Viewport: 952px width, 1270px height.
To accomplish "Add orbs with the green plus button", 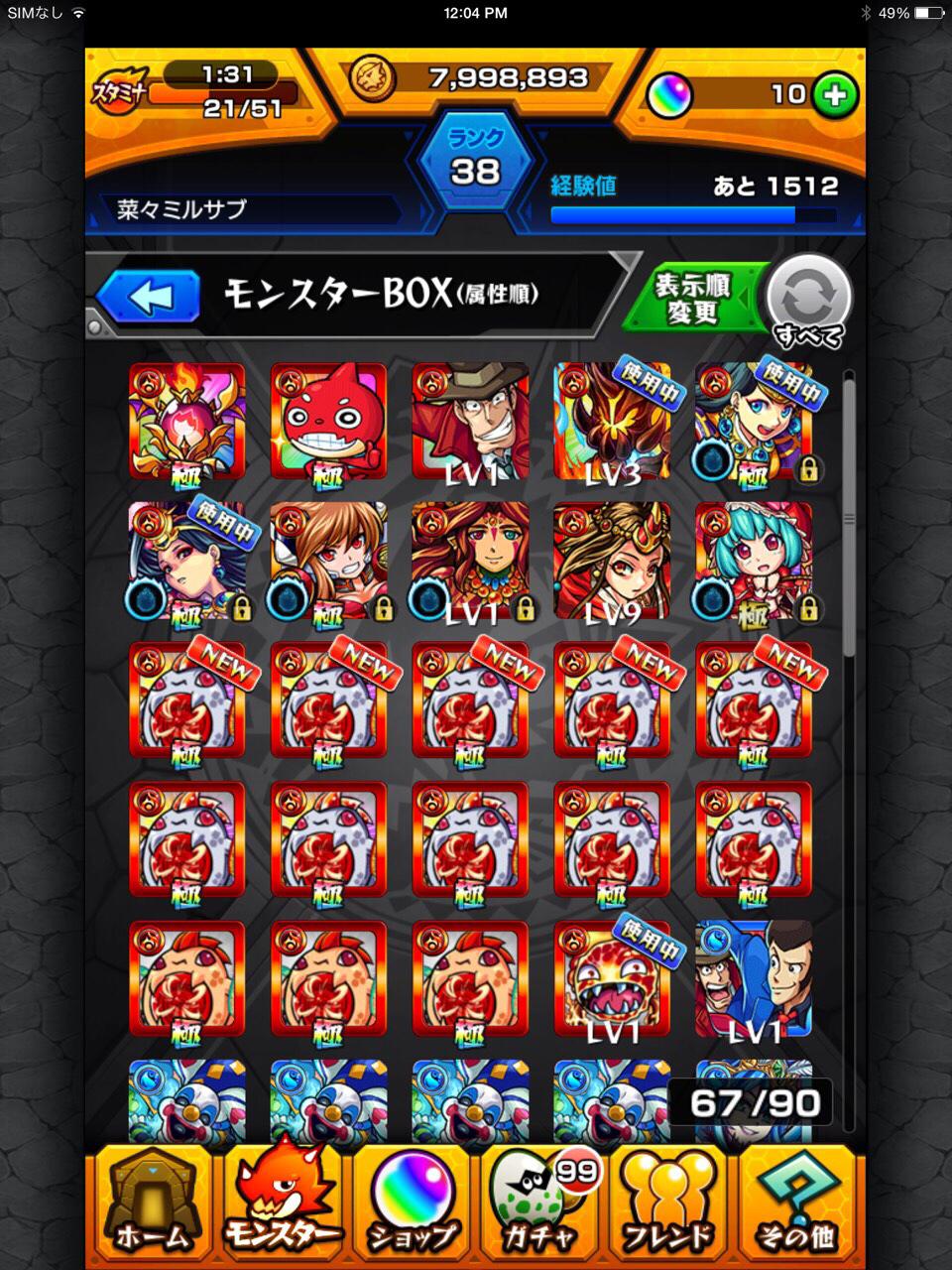I will coord(835,95).
